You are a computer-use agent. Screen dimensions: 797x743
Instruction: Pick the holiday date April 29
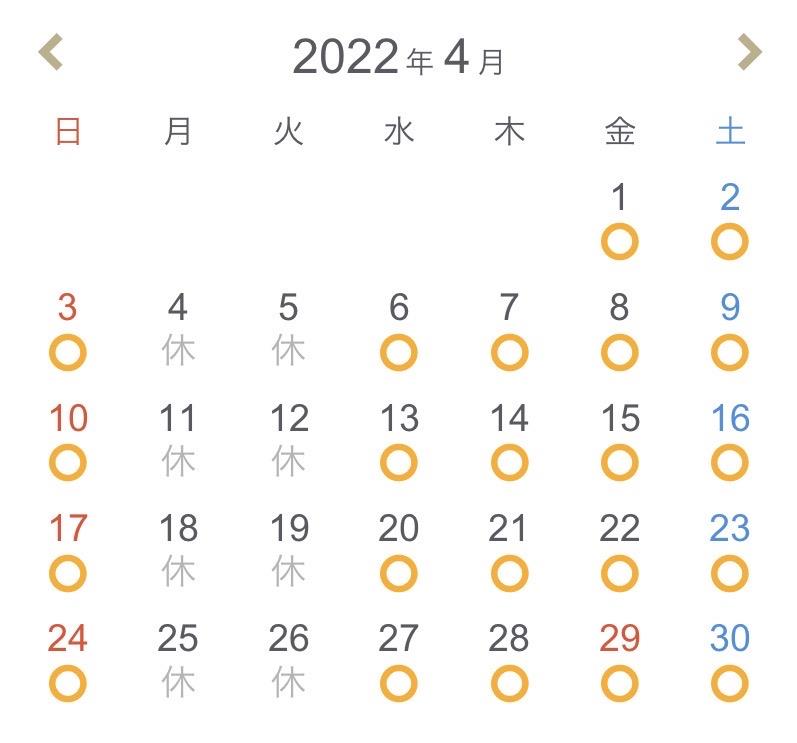click(619, 662)
